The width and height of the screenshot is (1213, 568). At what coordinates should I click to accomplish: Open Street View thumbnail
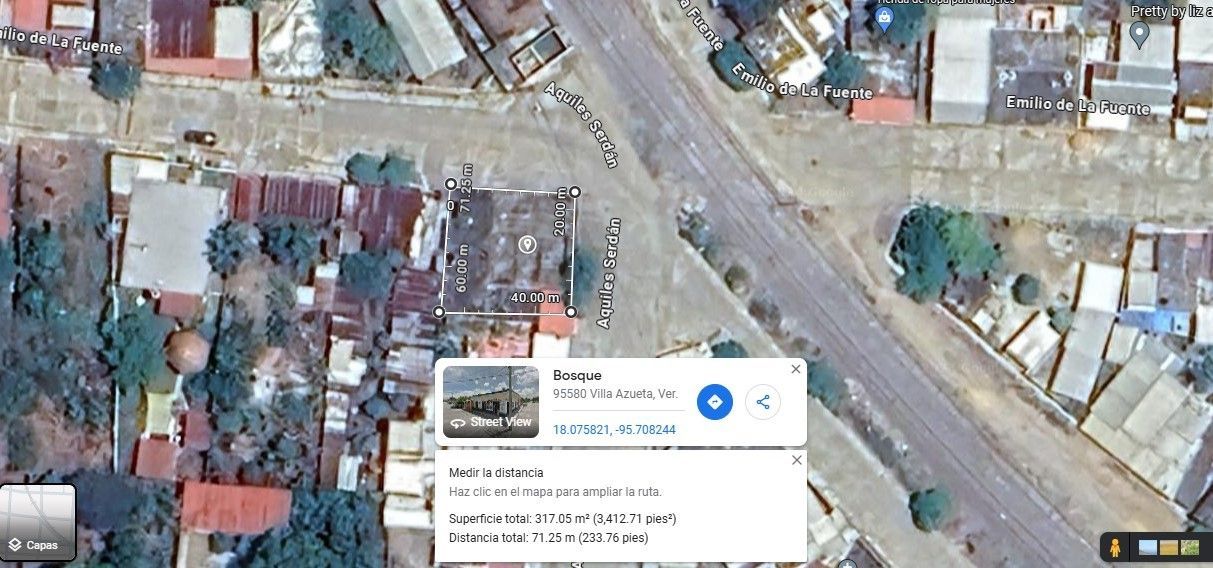pos(488,402)
